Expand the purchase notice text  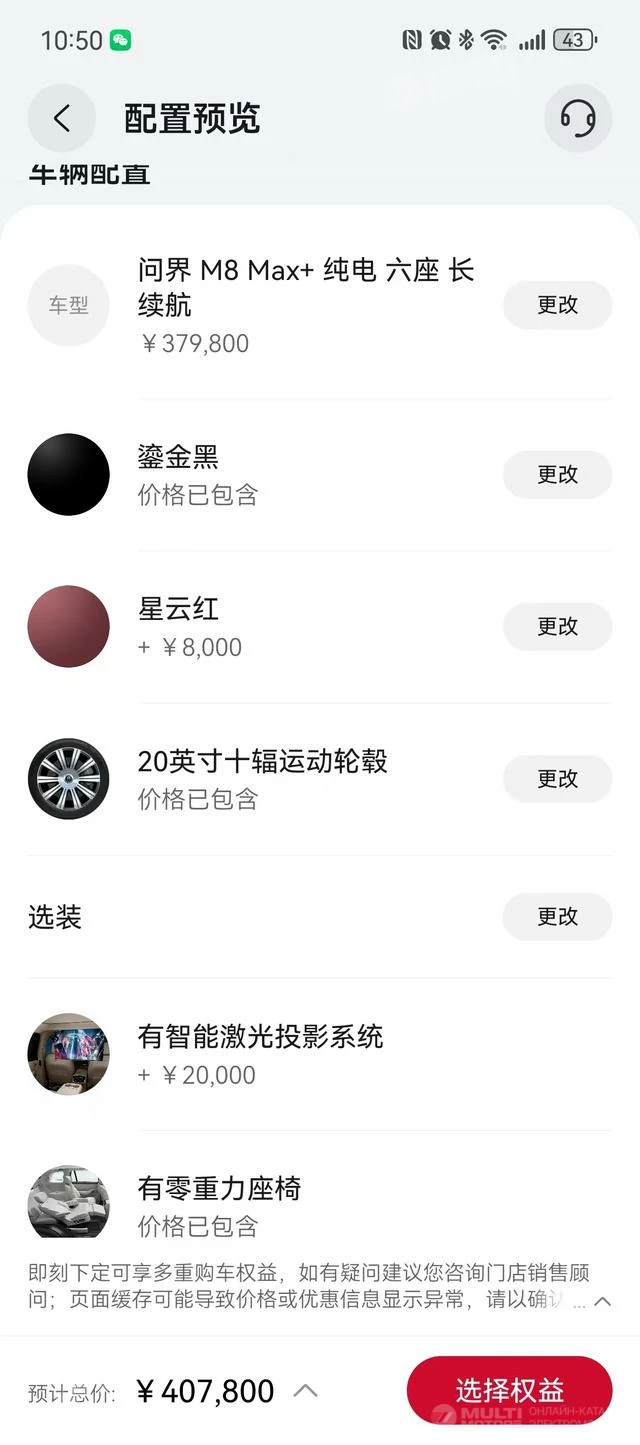point(602,1301)
